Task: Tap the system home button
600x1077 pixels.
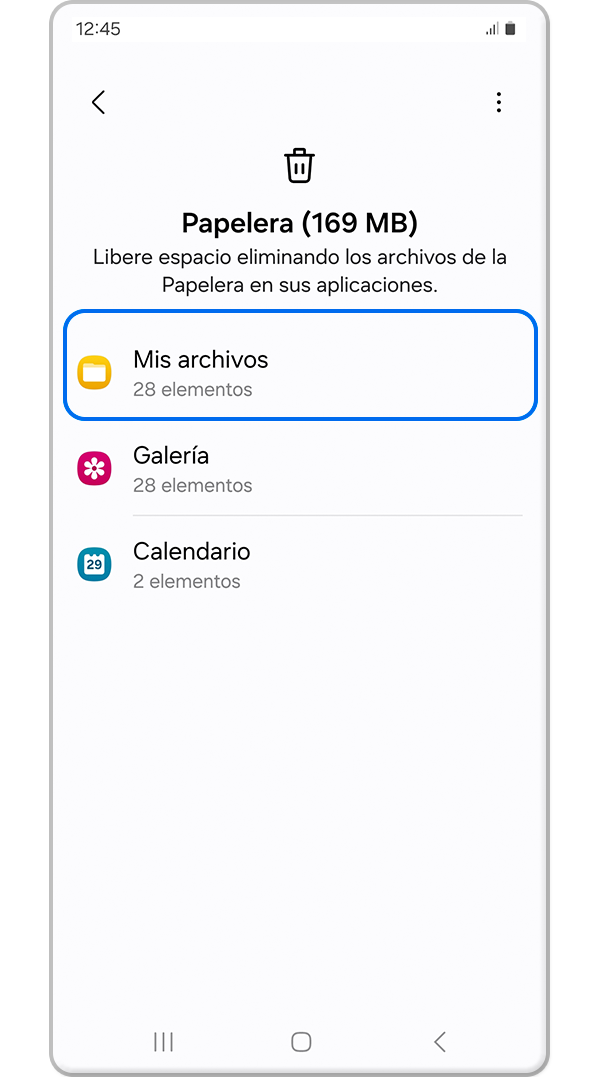Action: tap(301, 1042)
